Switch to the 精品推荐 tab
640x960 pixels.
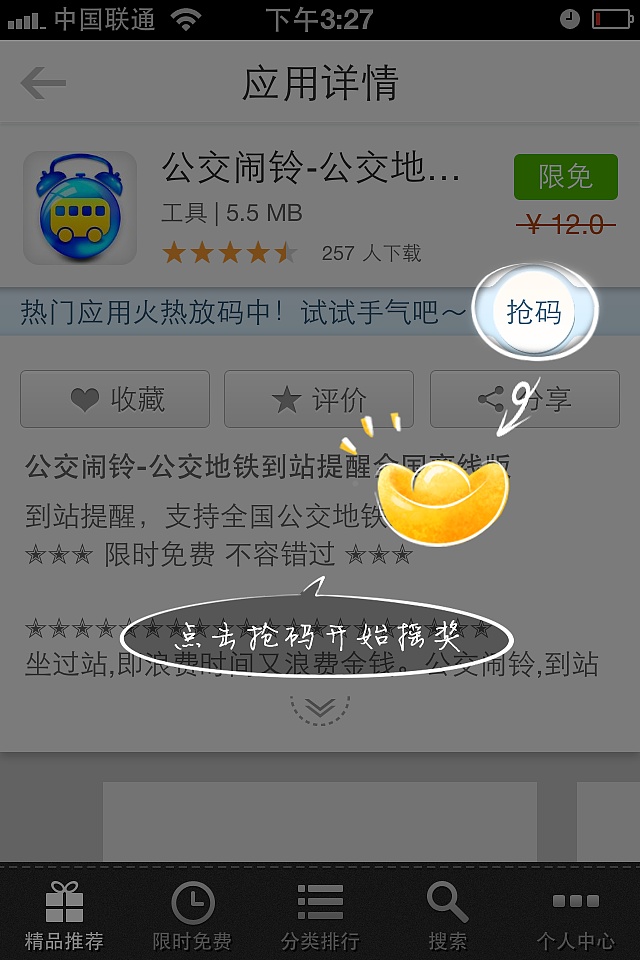click(64, 915)
